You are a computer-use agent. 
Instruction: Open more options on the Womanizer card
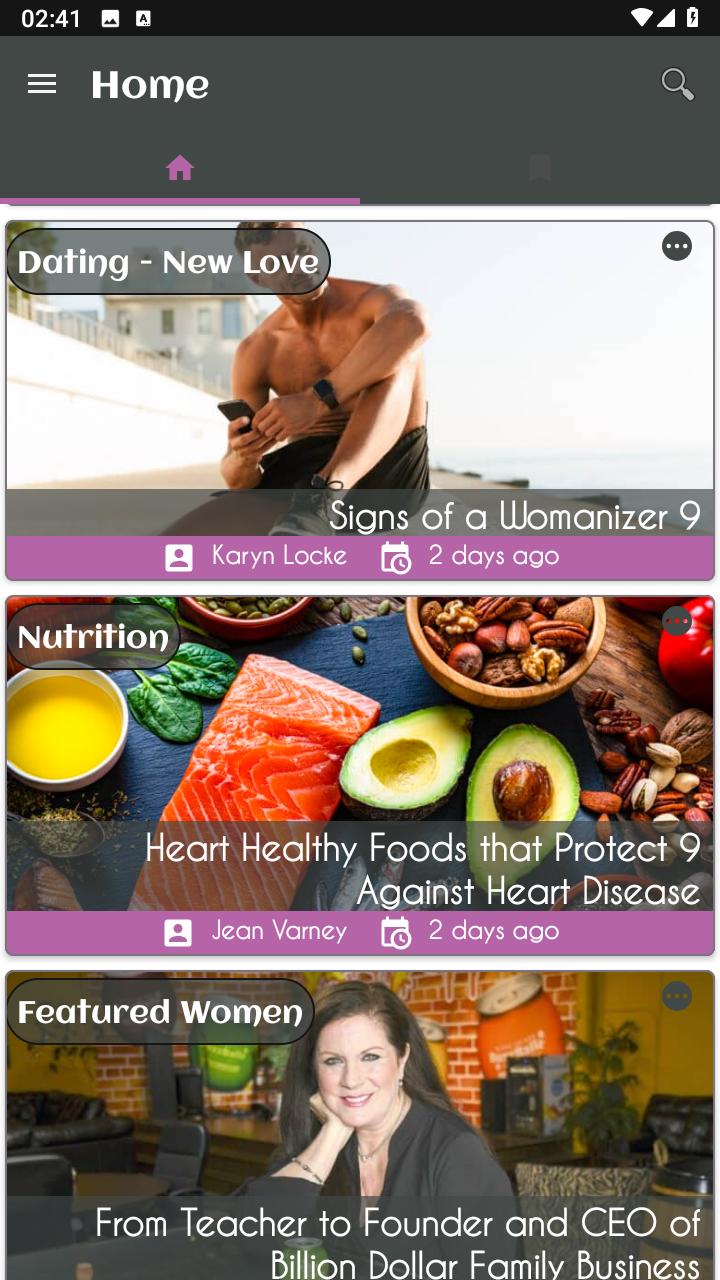pyautogui.click(x=677, y=246)
